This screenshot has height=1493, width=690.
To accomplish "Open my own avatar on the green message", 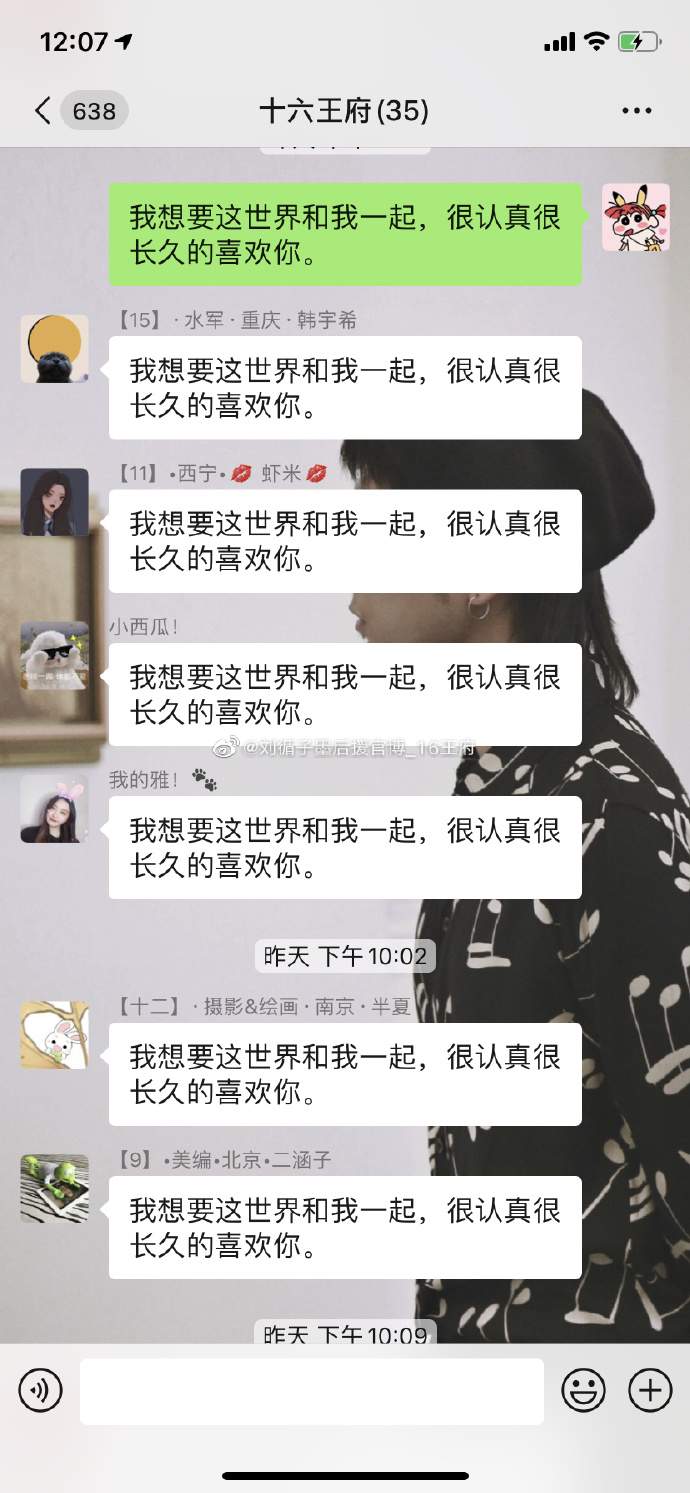I will (635, 217).
